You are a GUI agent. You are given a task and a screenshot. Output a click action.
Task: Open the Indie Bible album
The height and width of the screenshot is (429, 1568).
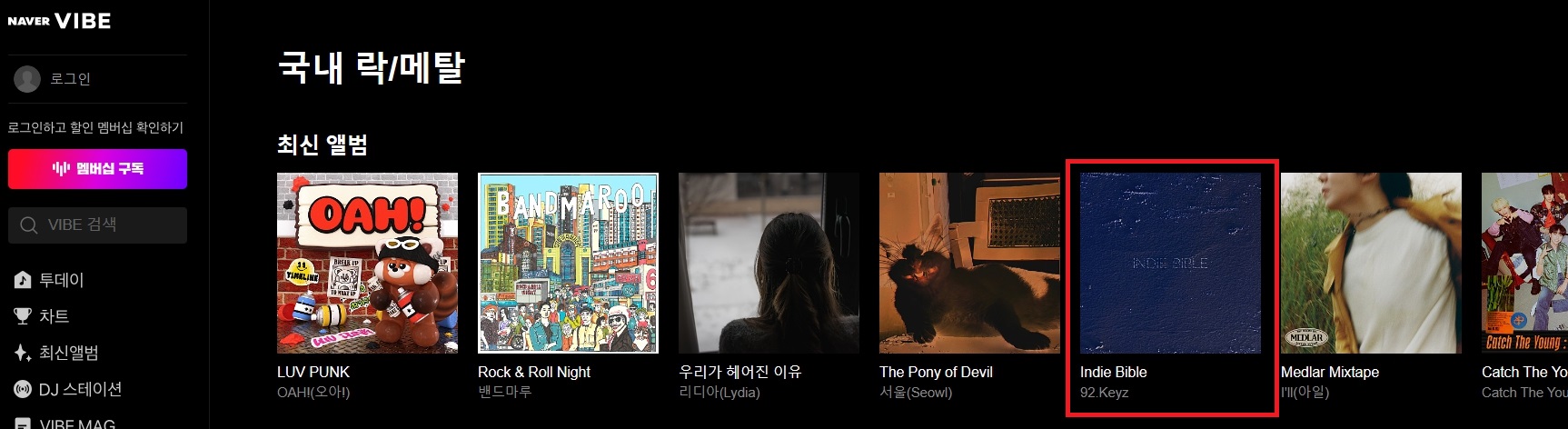tap(1170, 263)
